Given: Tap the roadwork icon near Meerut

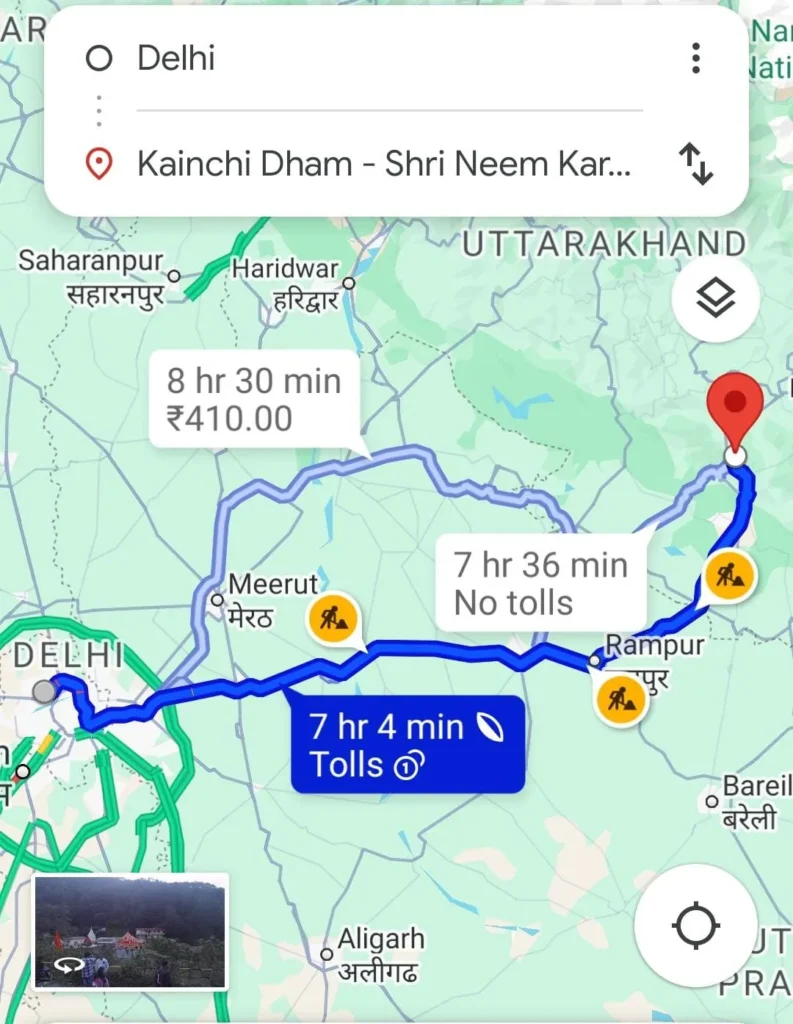Looking at the screenshot, I should [x=333, y=618].
